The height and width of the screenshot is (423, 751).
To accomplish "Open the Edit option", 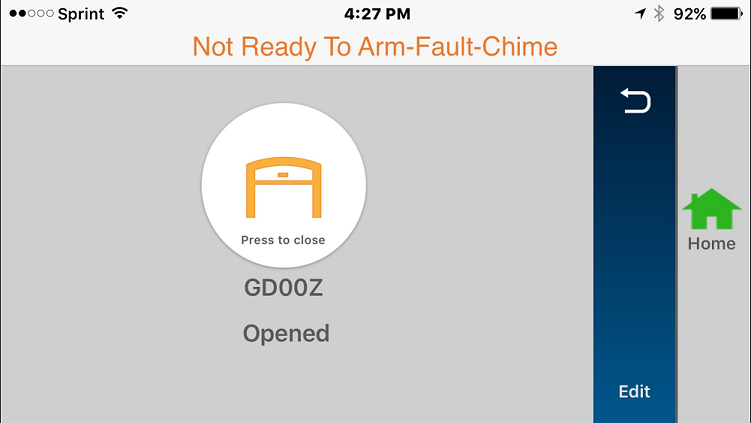I will [634, 391].
